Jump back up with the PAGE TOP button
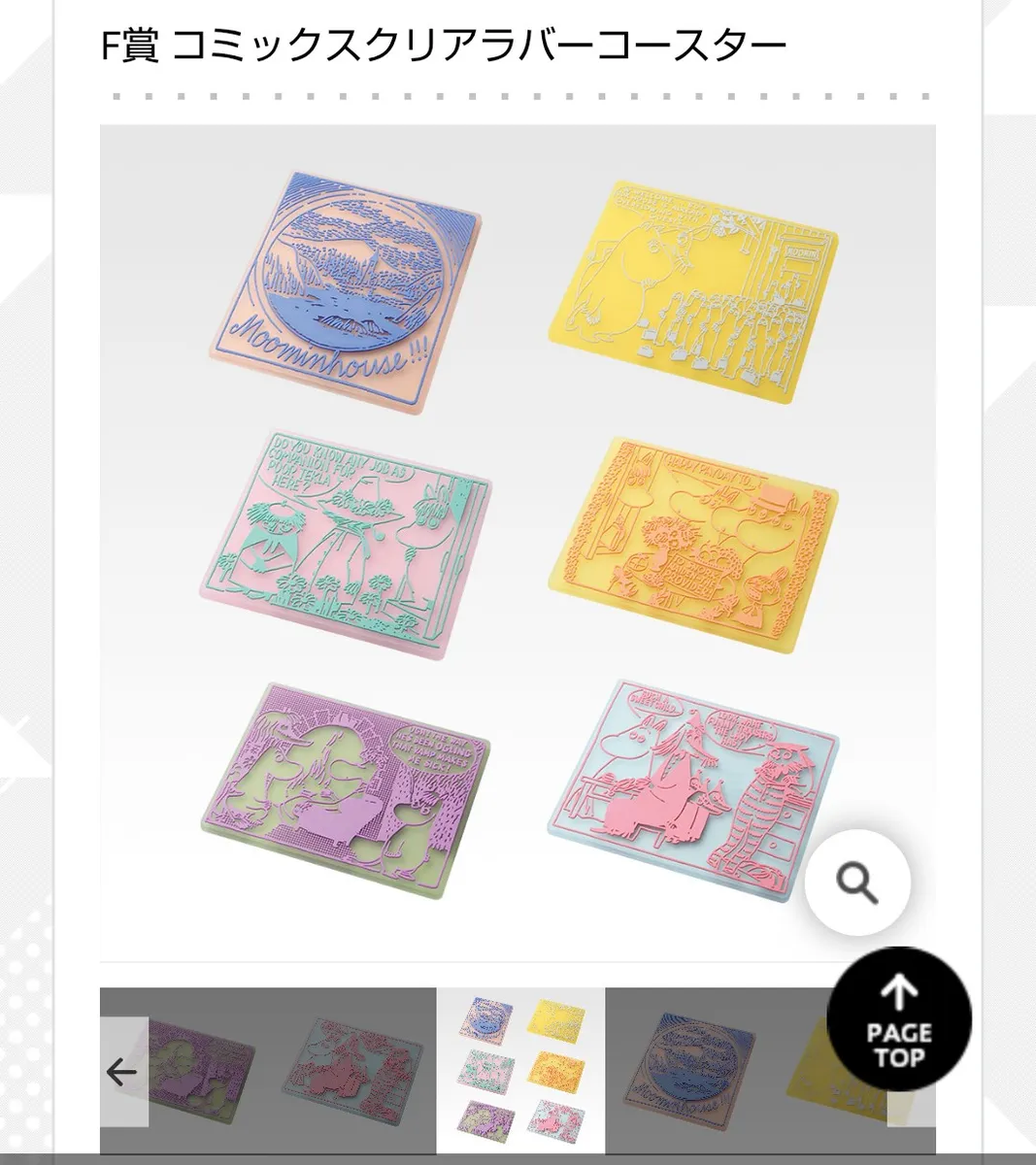 tap(899, 1018)
